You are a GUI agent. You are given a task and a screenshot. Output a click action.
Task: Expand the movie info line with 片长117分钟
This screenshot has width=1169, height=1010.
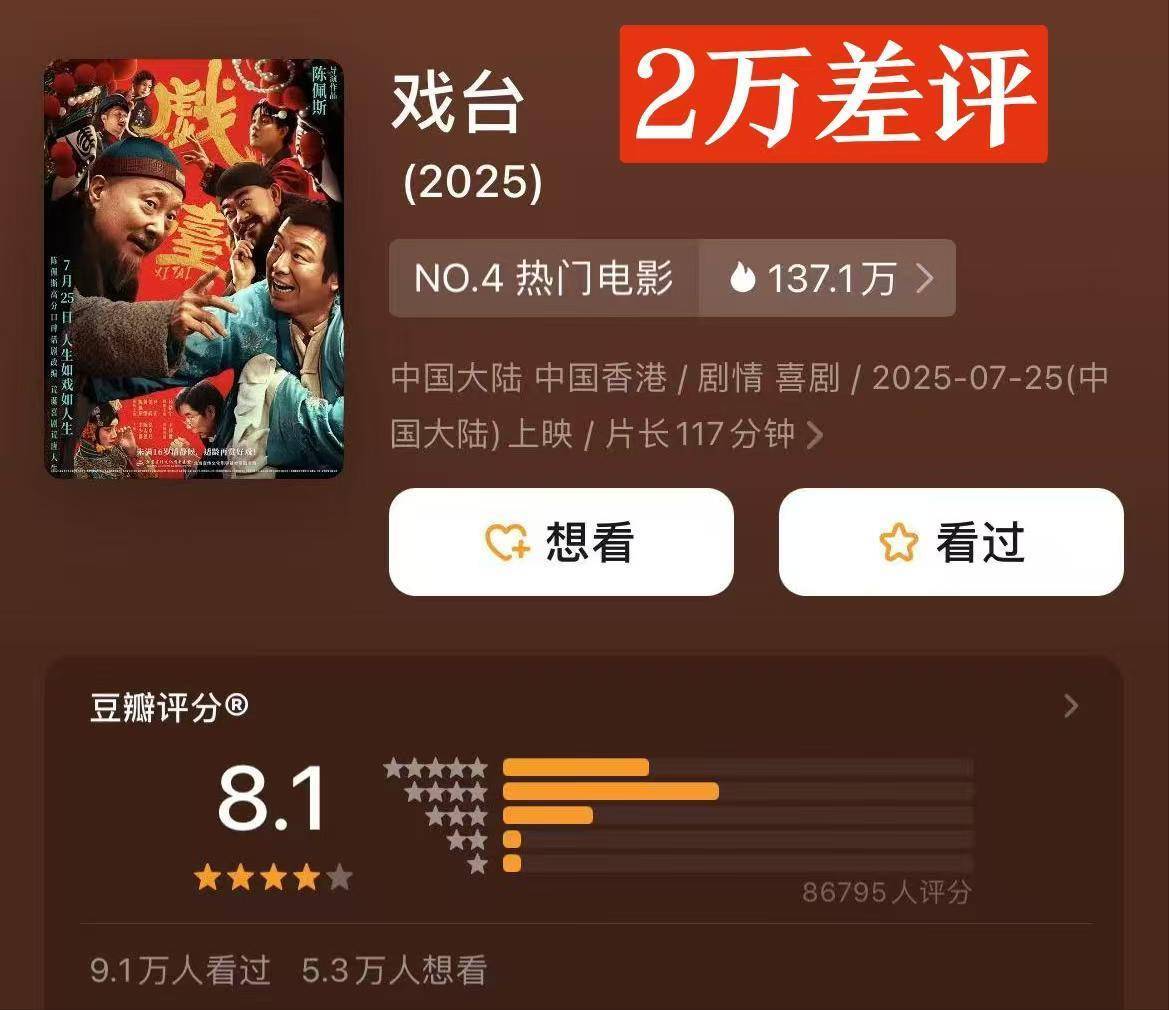[x=815, y=435]
